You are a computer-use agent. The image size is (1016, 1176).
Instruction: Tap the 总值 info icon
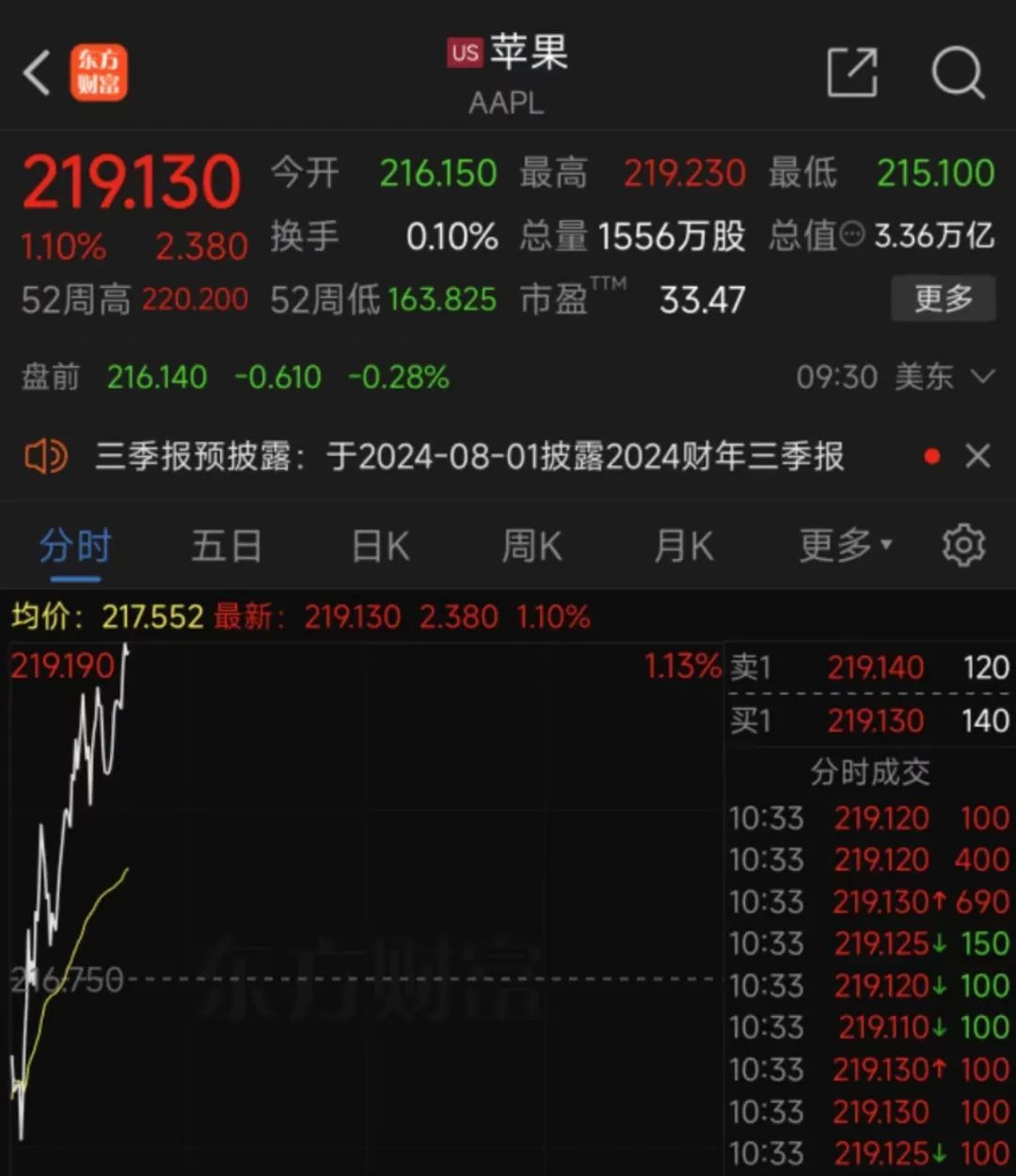click(851, 235)
